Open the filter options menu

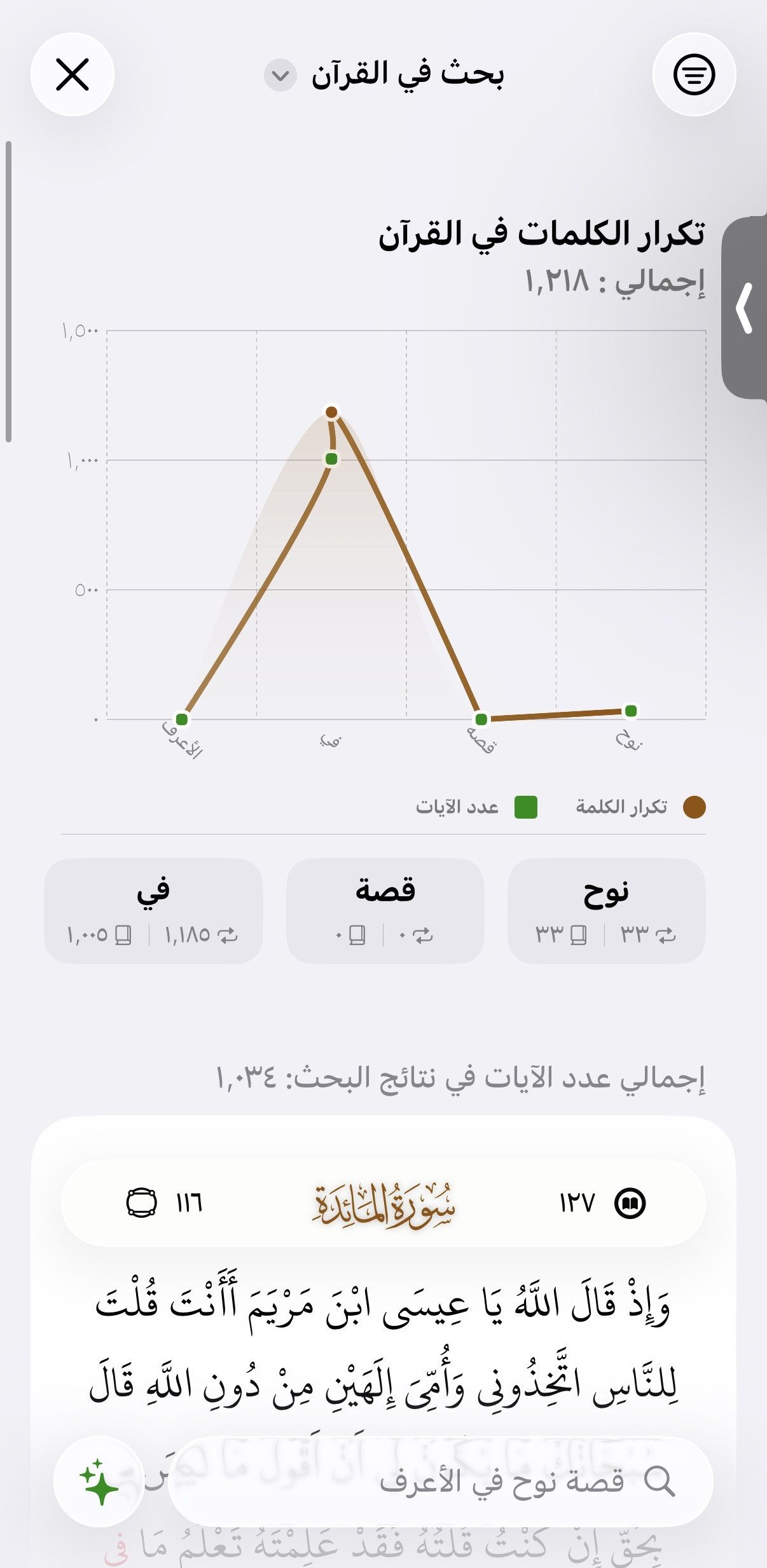tap(694, 75)
